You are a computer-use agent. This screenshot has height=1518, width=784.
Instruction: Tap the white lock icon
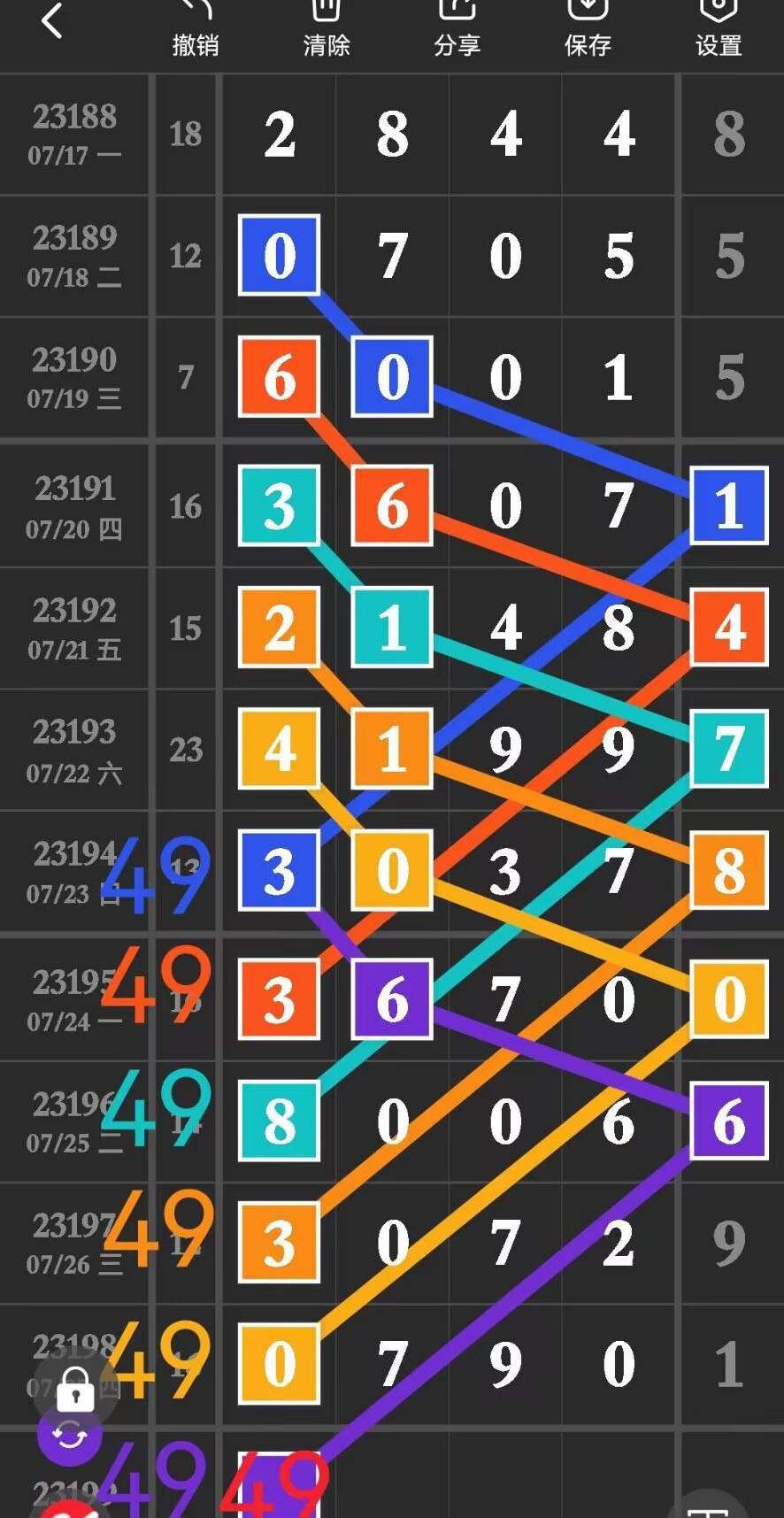pyautogui.click(x=75, y=1388)
